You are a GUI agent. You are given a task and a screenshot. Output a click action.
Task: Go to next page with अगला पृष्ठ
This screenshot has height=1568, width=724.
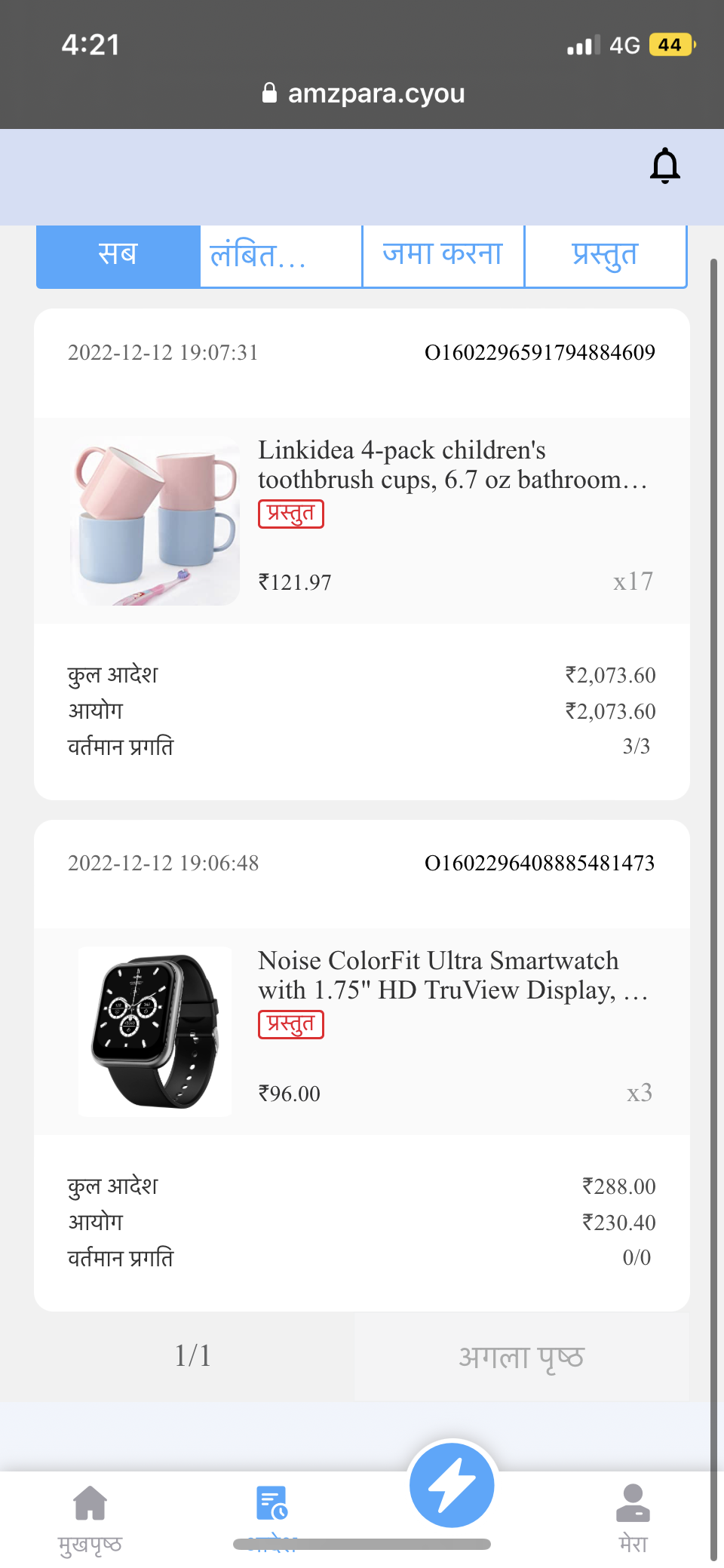[x=521, y=1357]
